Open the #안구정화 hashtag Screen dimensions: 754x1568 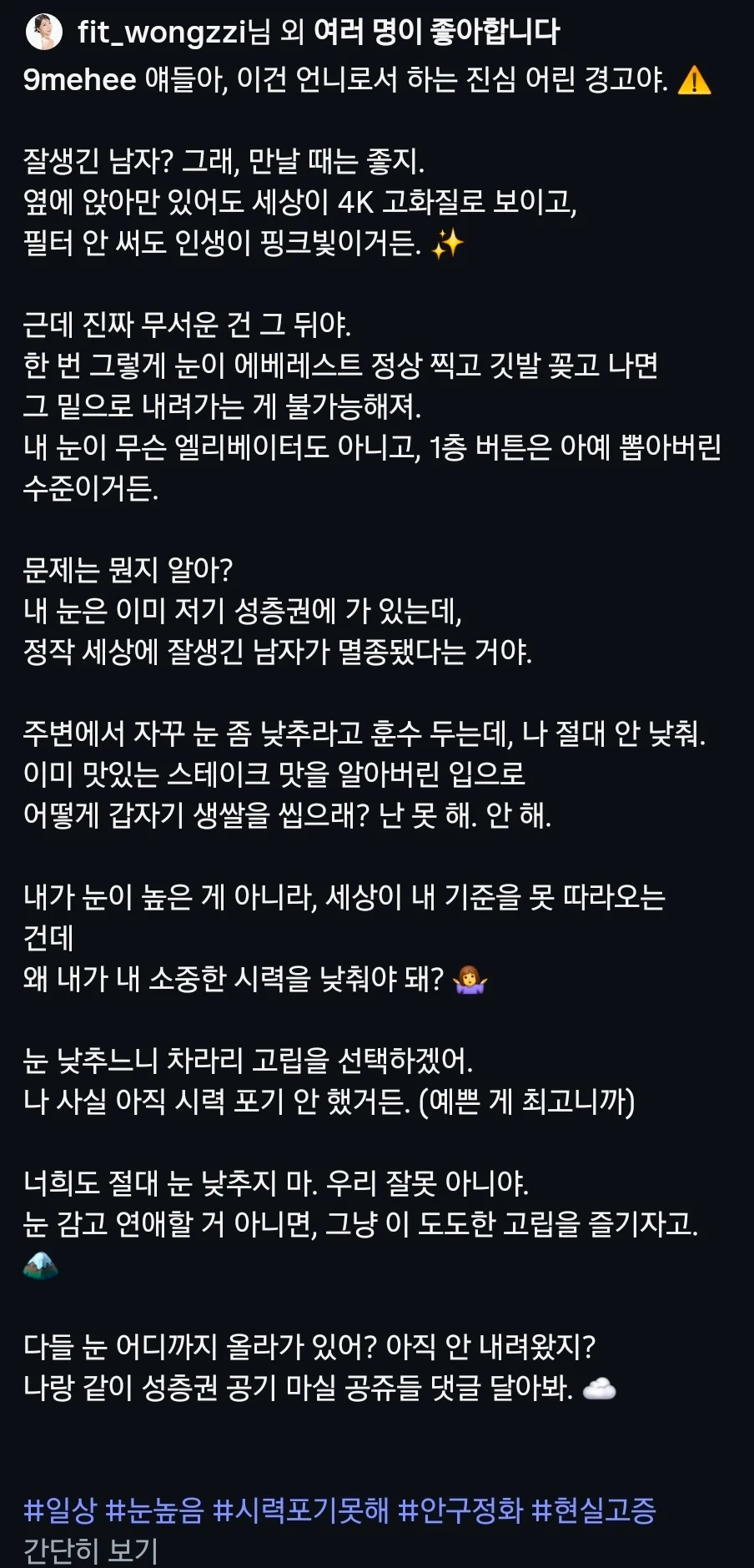(x=460, y=1510)
